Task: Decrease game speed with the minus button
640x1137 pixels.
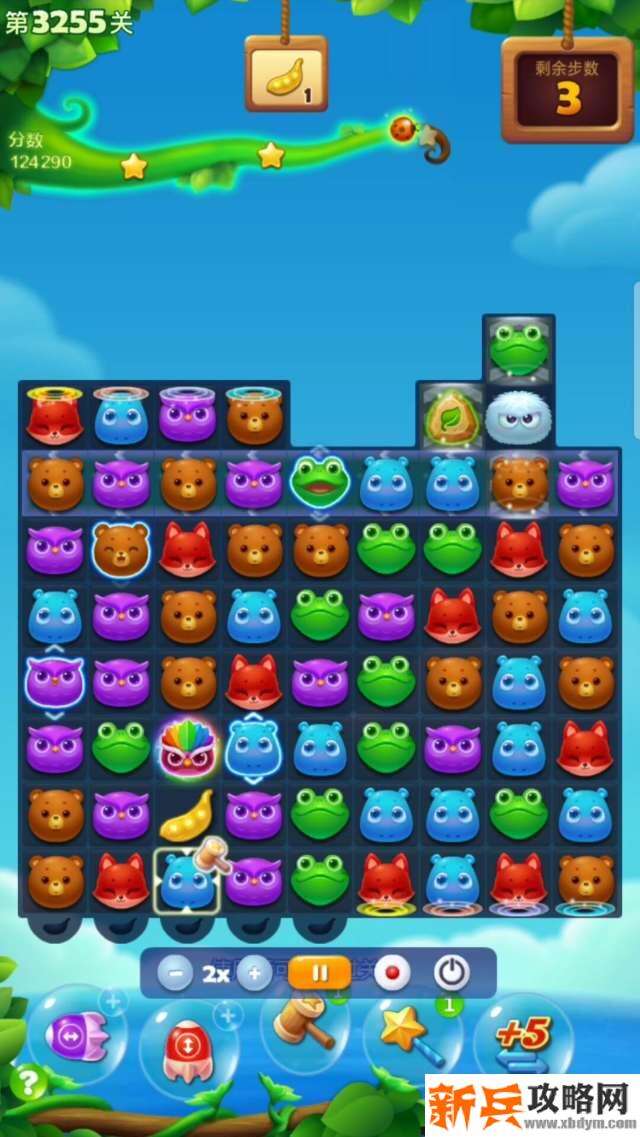Action: [x=175, y=972]
